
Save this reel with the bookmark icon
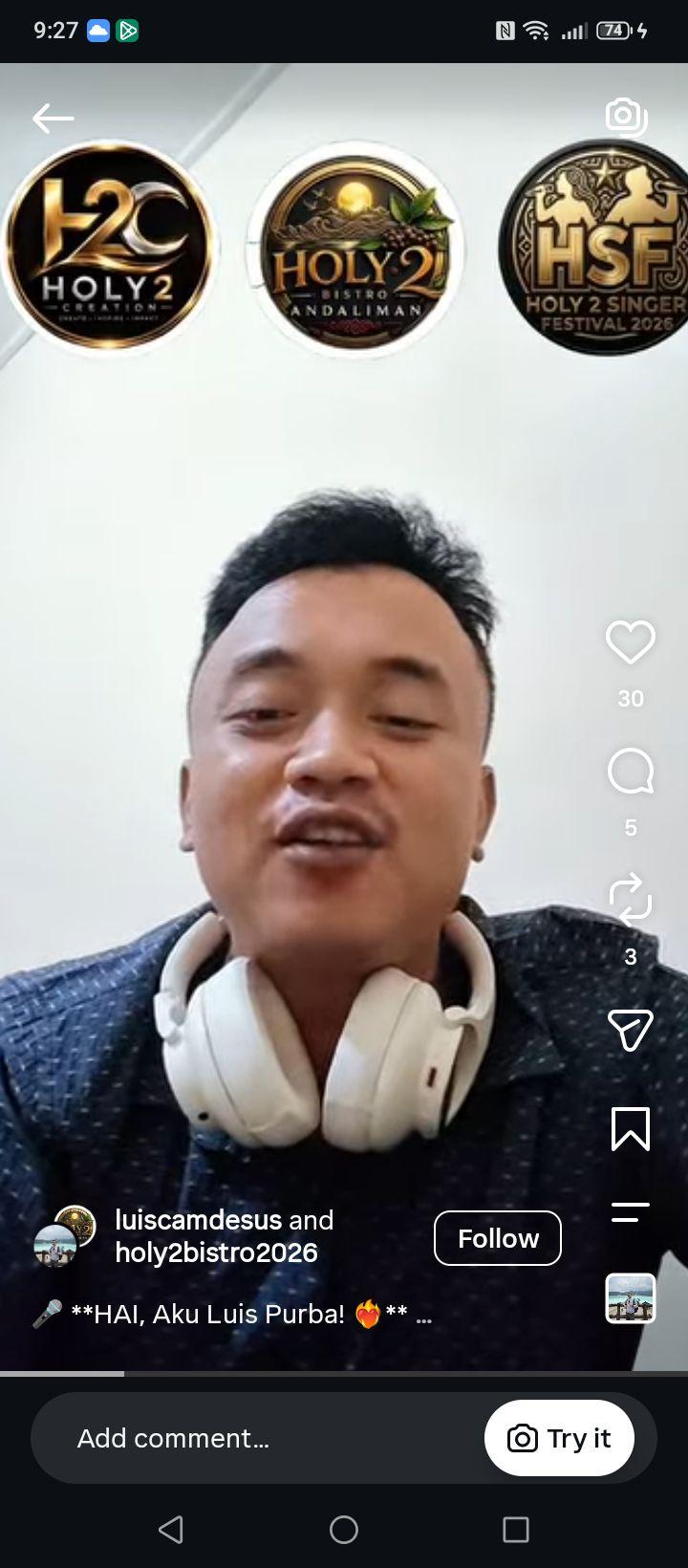tap(631, 1129)
